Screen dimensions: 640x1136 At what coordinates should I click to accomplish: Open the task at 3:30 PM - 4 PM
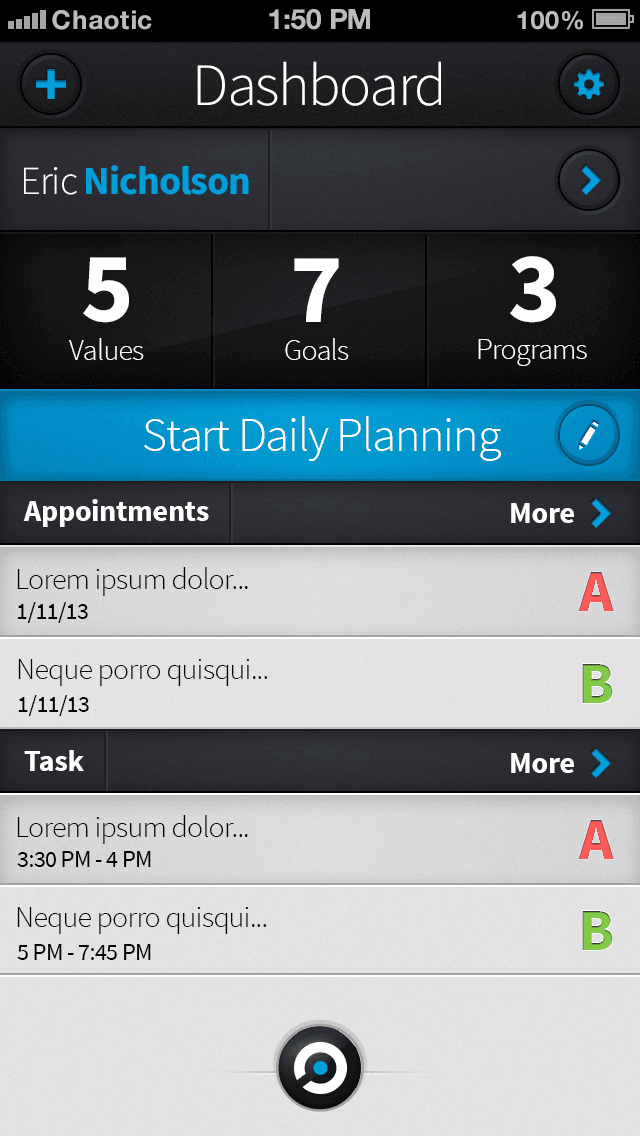coord(320,840)
